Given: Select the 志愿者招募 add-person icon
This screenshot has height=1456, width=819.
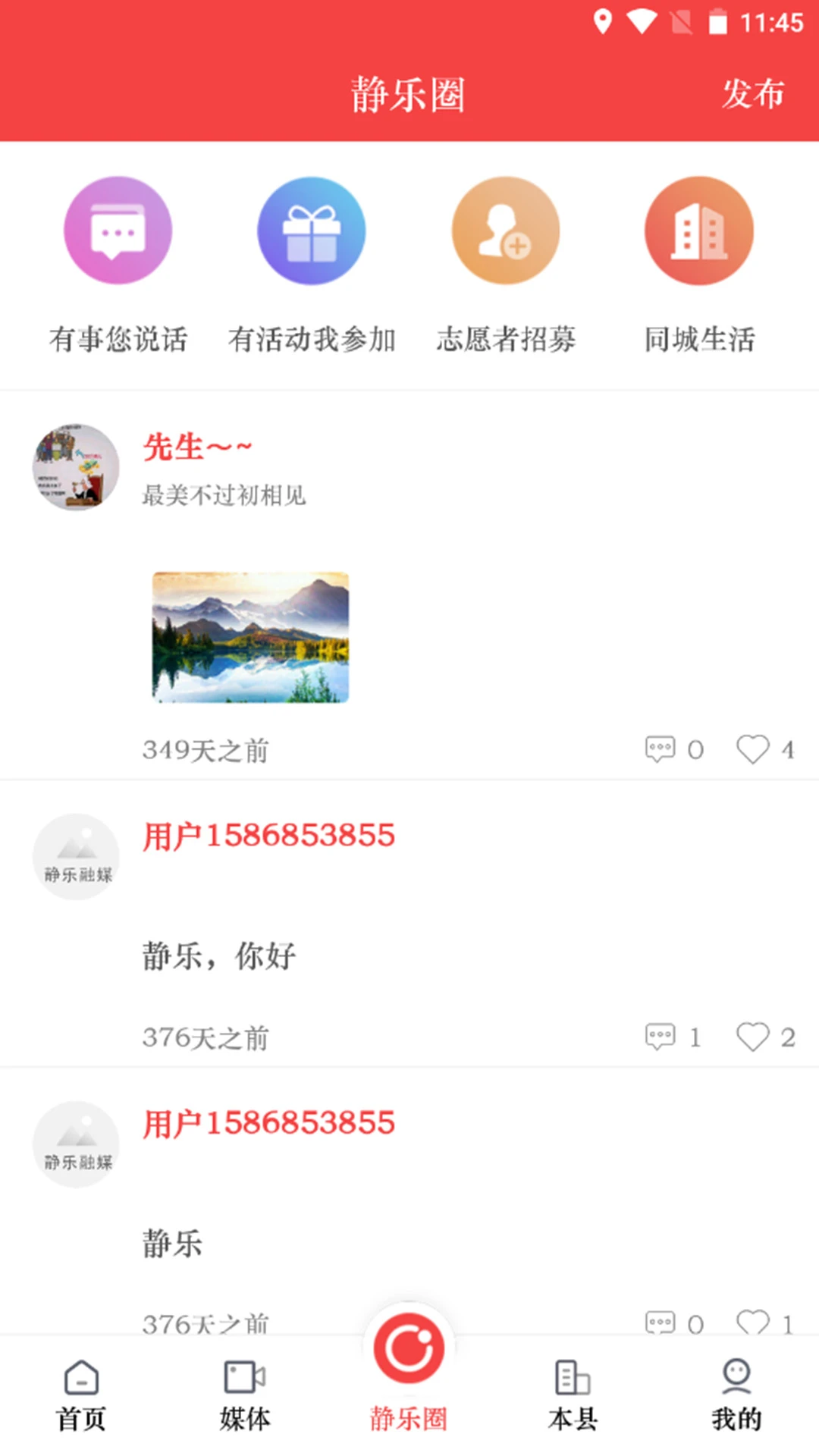Looking at the screenshot, I should click(506, 230).
